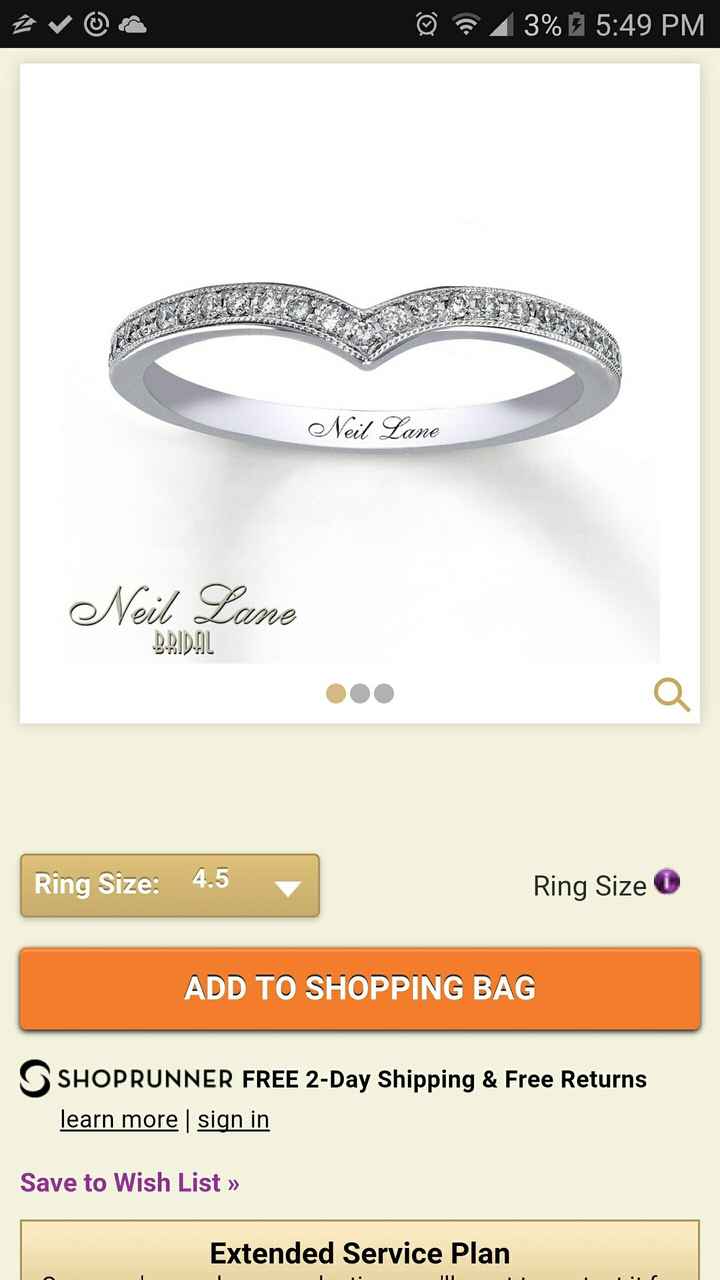Open the clock showing 5:49 PM

(x=648, y=24)
